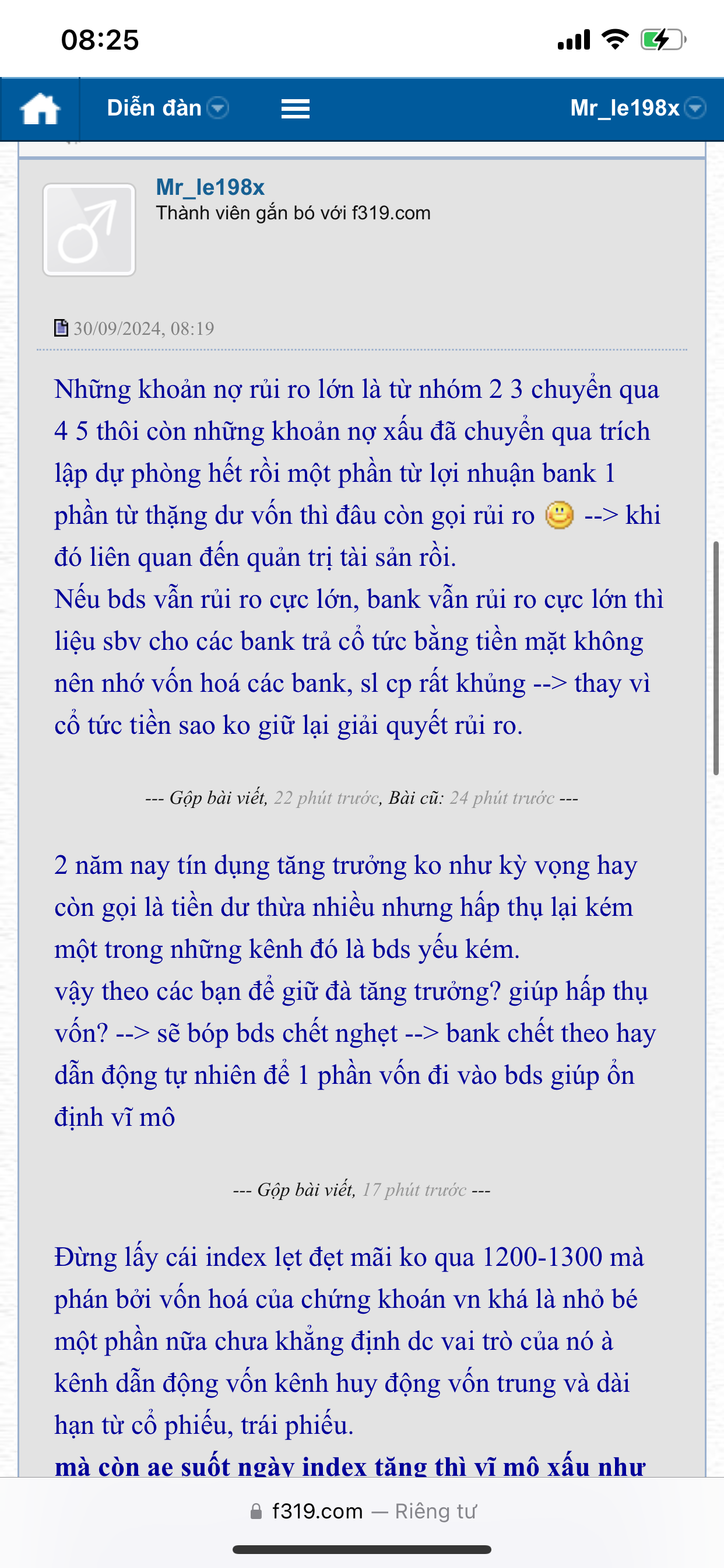Viewport: 724px width, 1568px height.
Task: Open the post permalink dated 30/09/2024, 08:19
Action: 143,328
